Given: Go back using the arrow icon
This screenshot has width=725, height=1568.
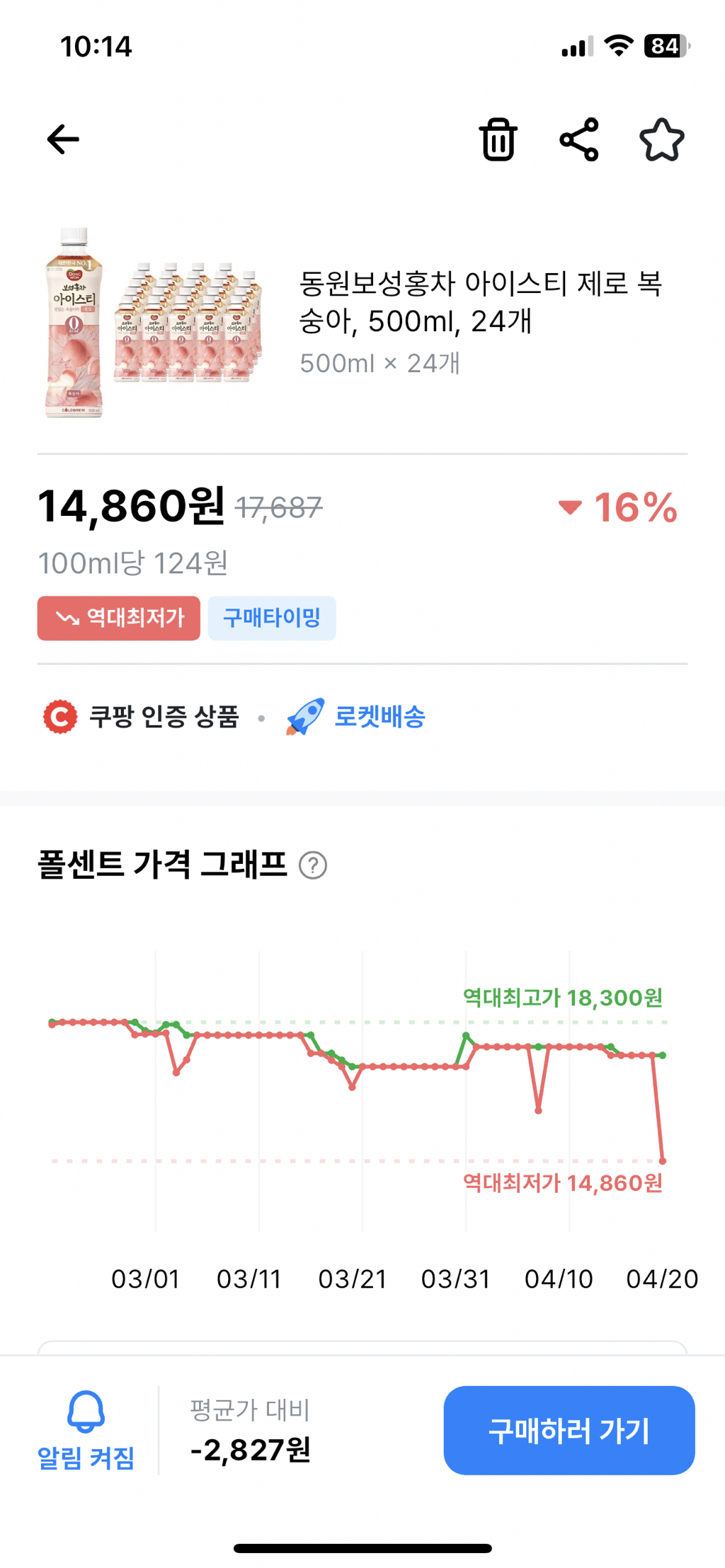Looking at the screenshot, I should (x=63, y=139).
